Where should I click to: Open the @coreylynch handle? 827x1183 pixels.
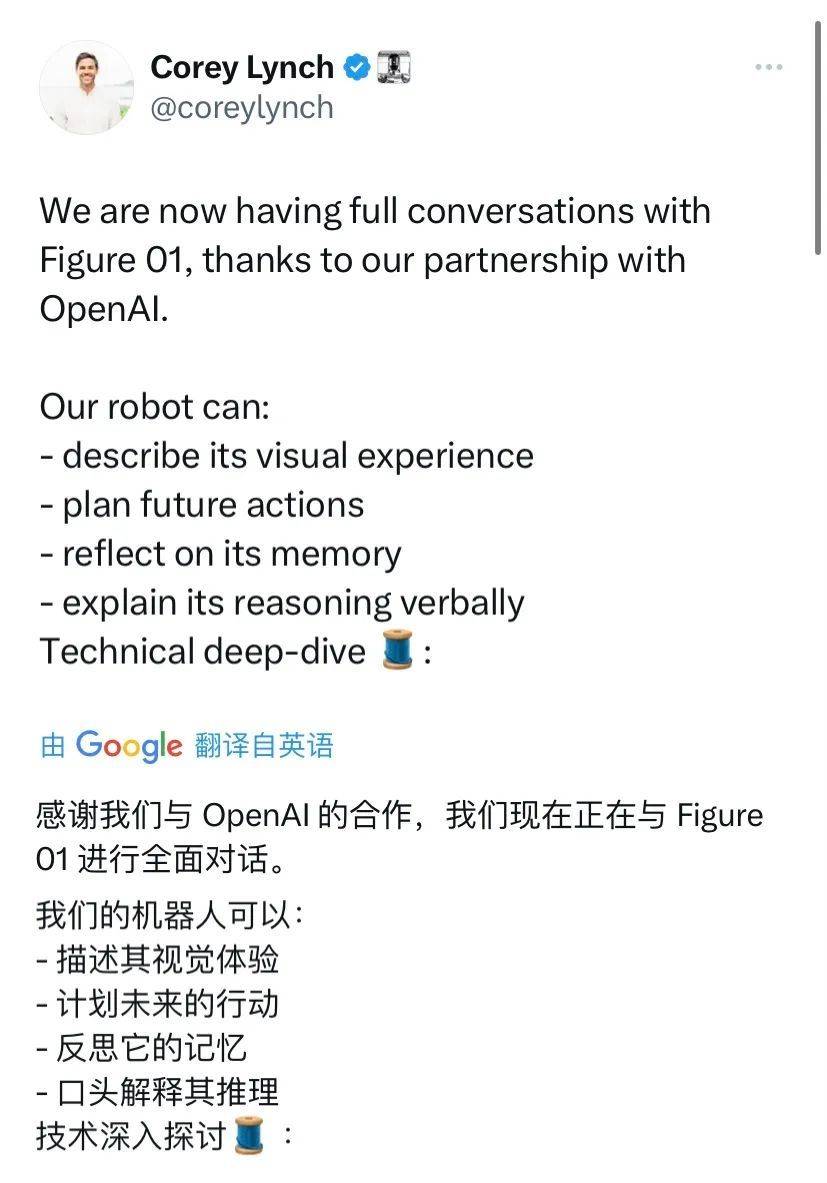point(241,107)
